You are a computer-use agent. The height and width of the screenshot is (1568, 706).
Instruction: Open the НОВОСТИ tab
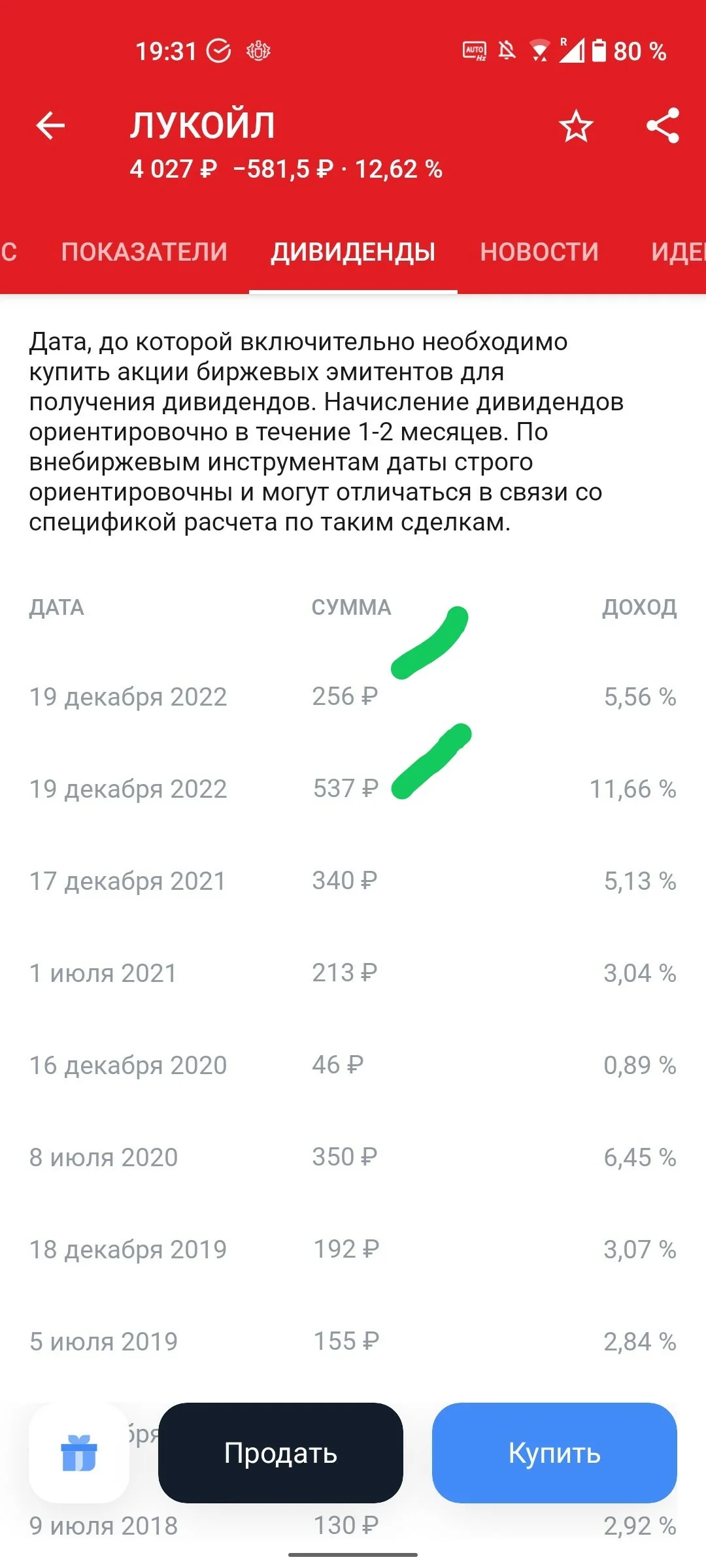(539, 252)
